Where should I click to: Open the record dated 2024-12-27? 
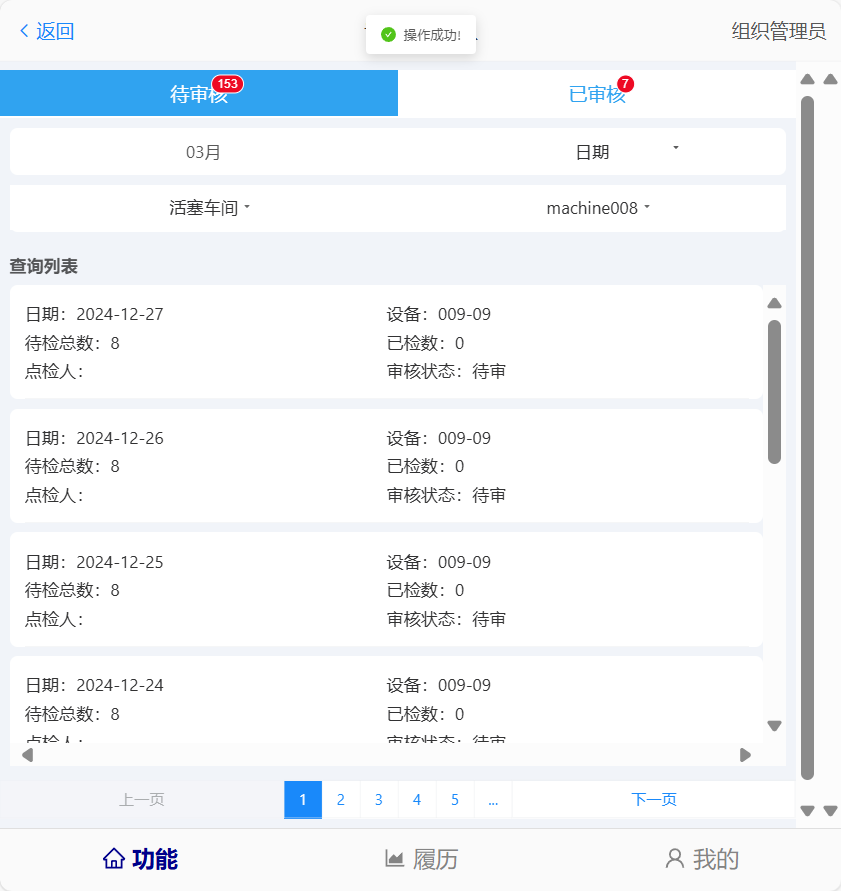tap(386, 342)
